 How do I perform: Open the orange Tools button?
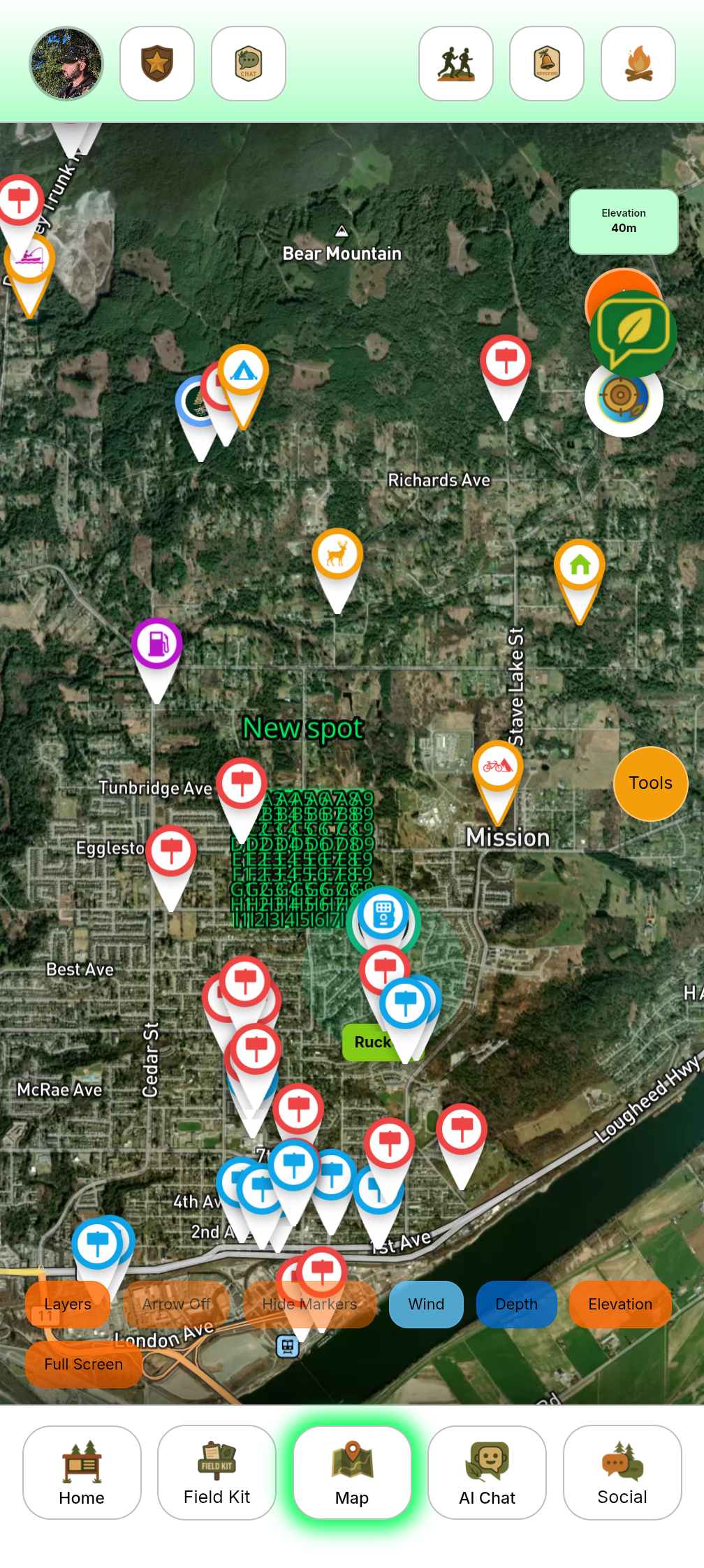click(650, 783)
